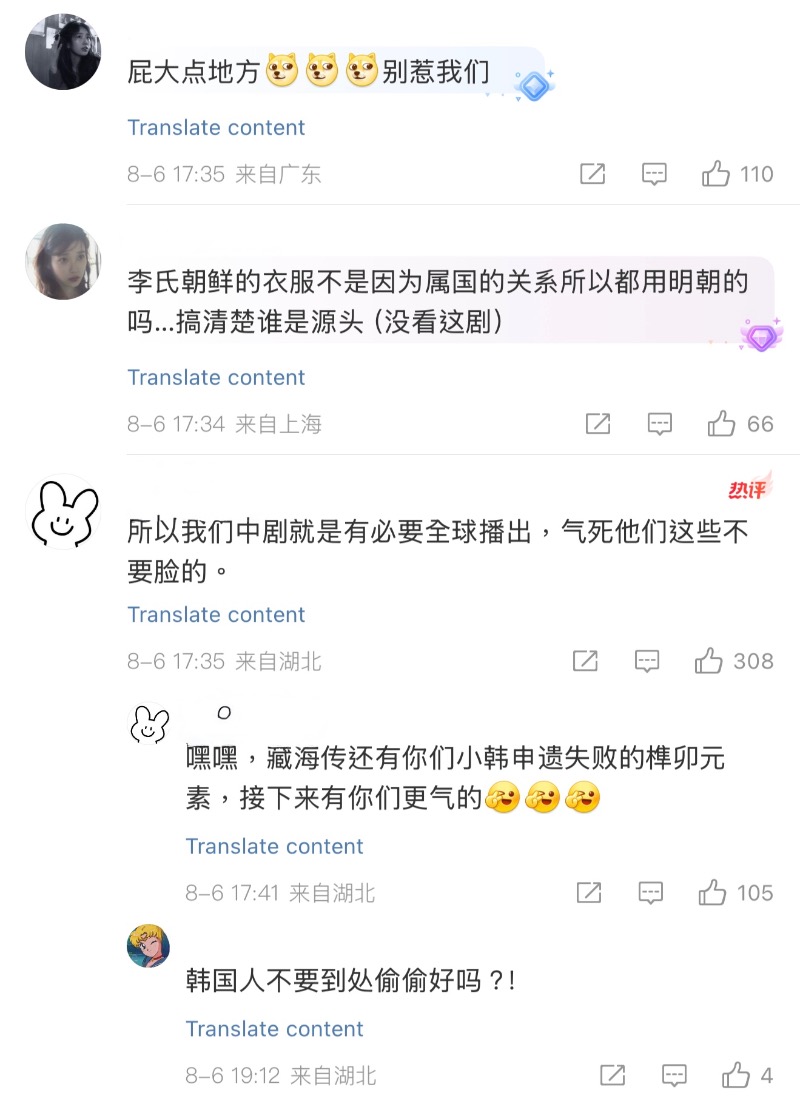This screenshot has width=800, height=1101.
Task: Comment on the 8-6 17:41 reply
Action: [651, 892]
